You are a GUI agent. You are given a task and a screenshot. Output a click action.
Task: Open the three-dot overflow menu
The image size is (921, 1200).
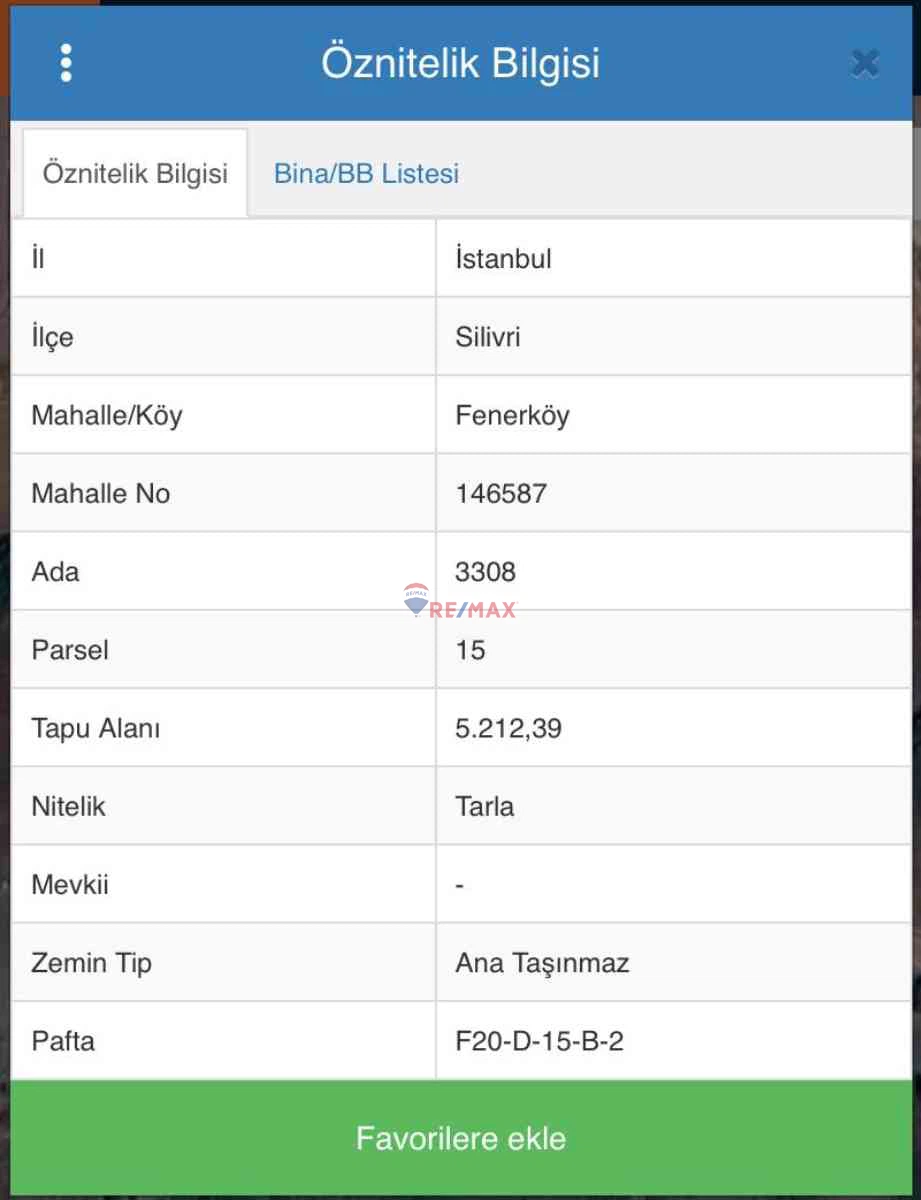point(66,62)
